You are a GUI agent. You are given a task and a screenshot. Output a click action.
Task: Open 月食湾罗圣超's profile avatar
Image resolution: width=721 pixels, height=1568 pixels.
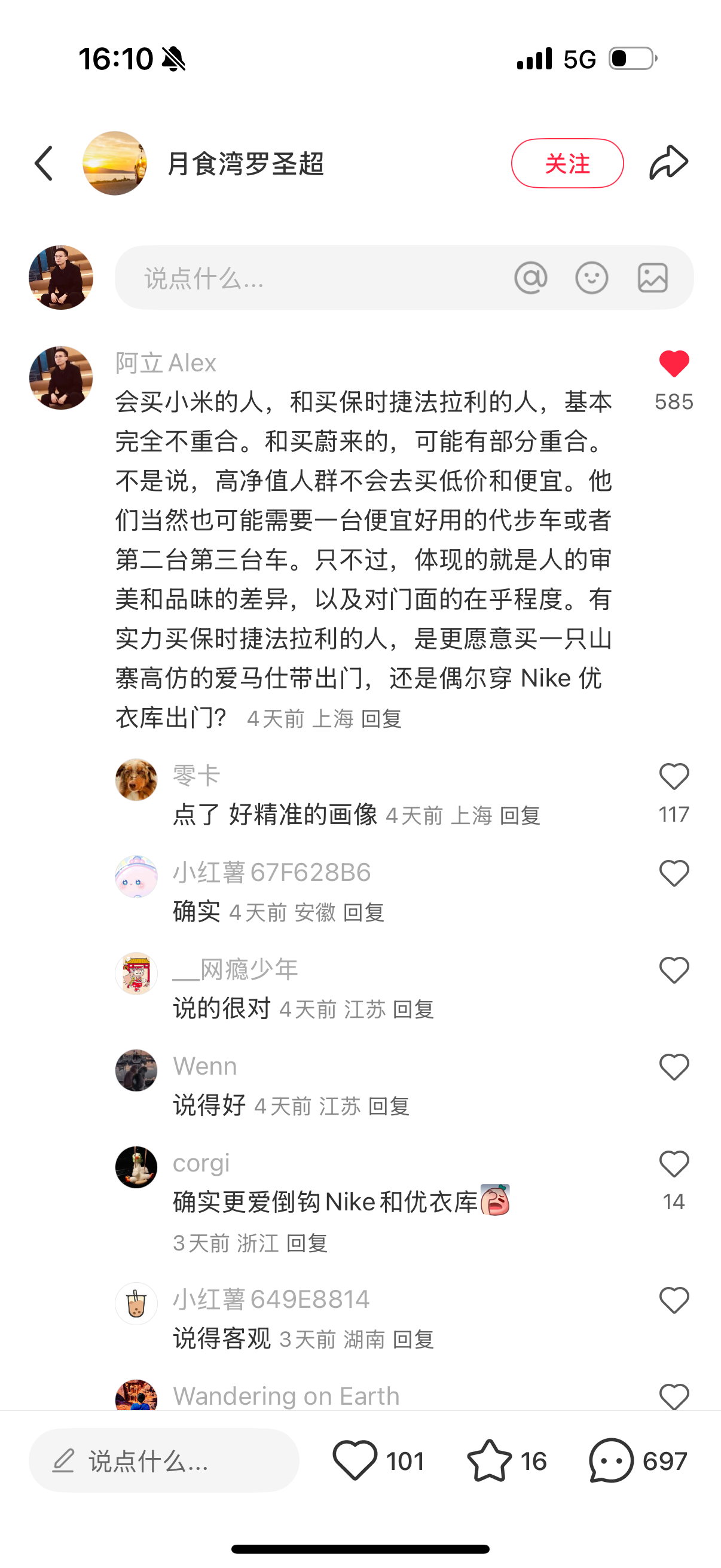point(114,163)
